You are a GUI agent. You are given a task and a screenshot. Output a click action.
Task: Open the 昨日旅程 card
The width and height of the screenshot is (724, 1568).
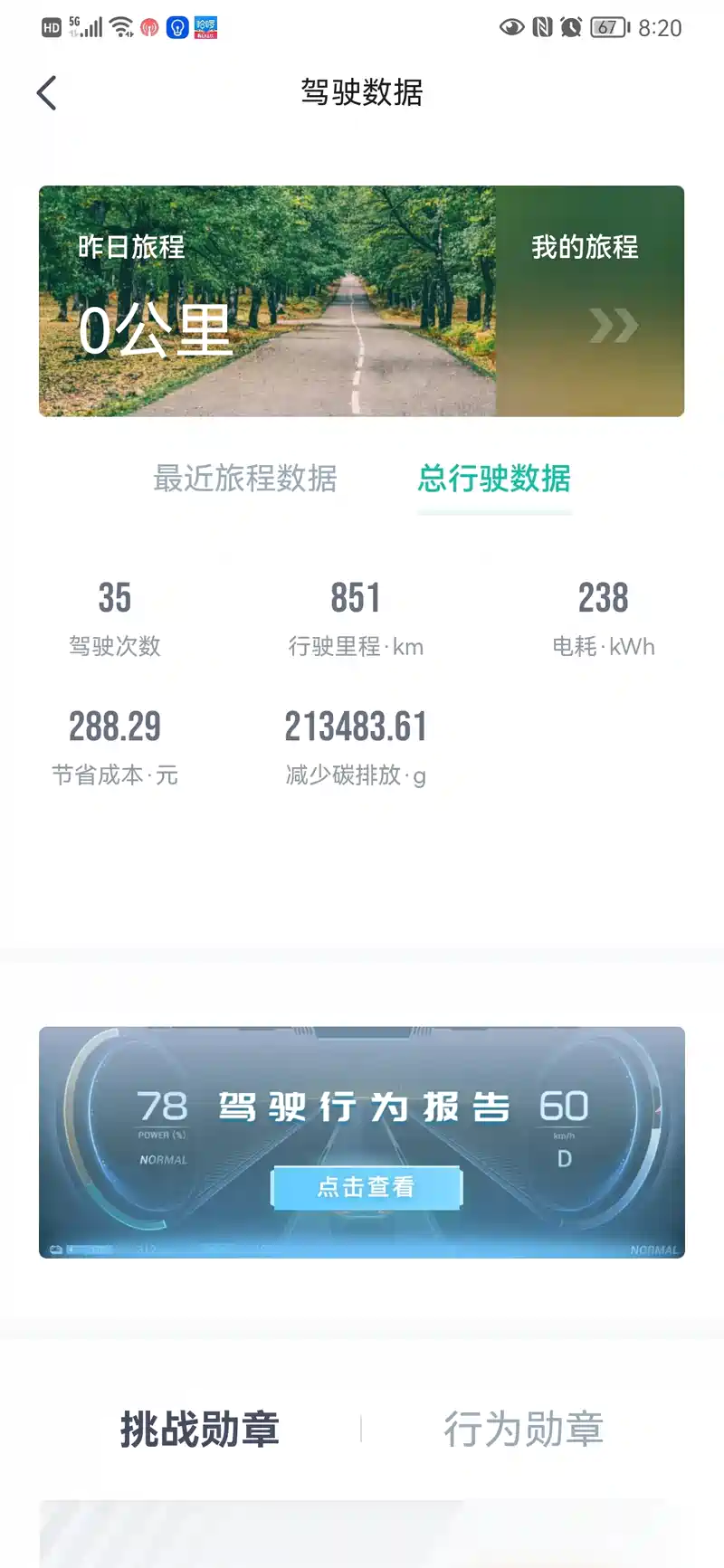pos(267,301)
